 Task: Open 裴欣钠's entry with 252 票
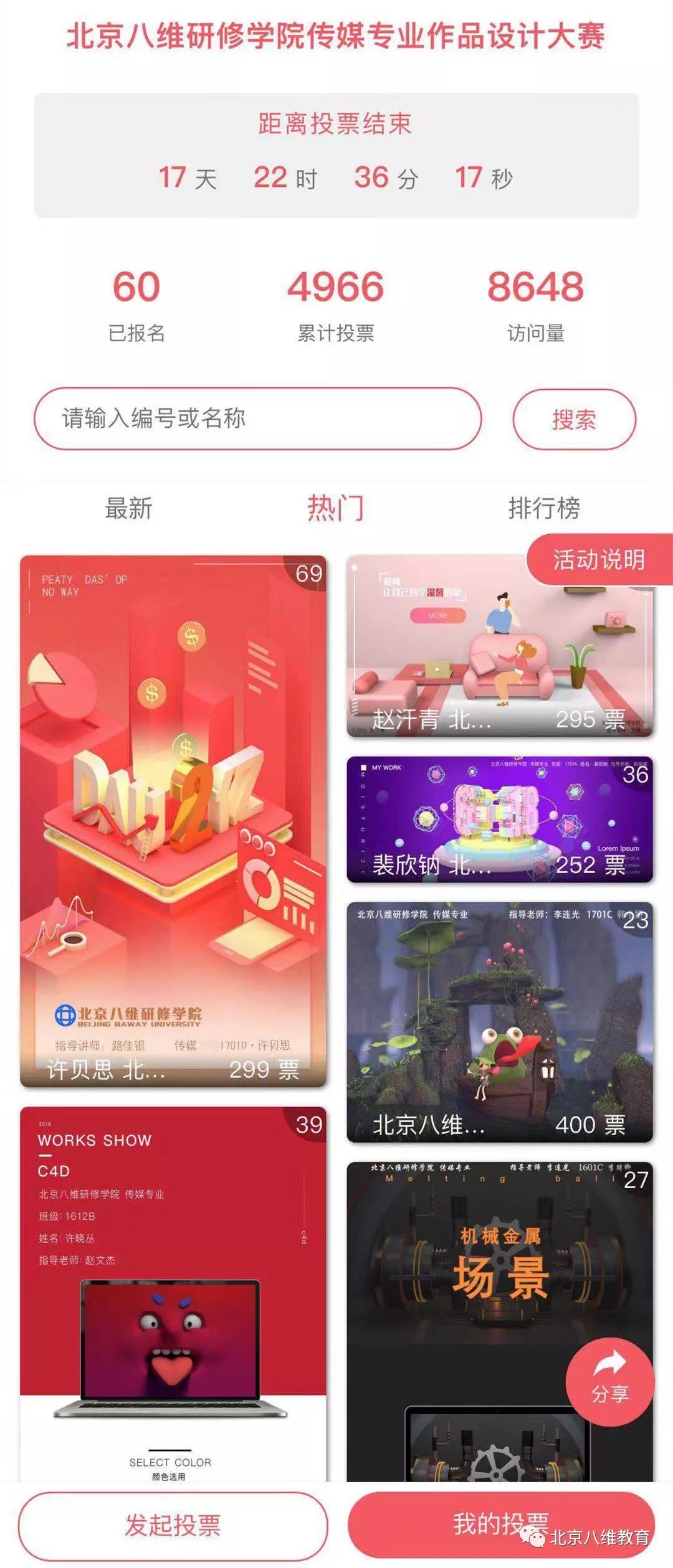coord(500,819)
